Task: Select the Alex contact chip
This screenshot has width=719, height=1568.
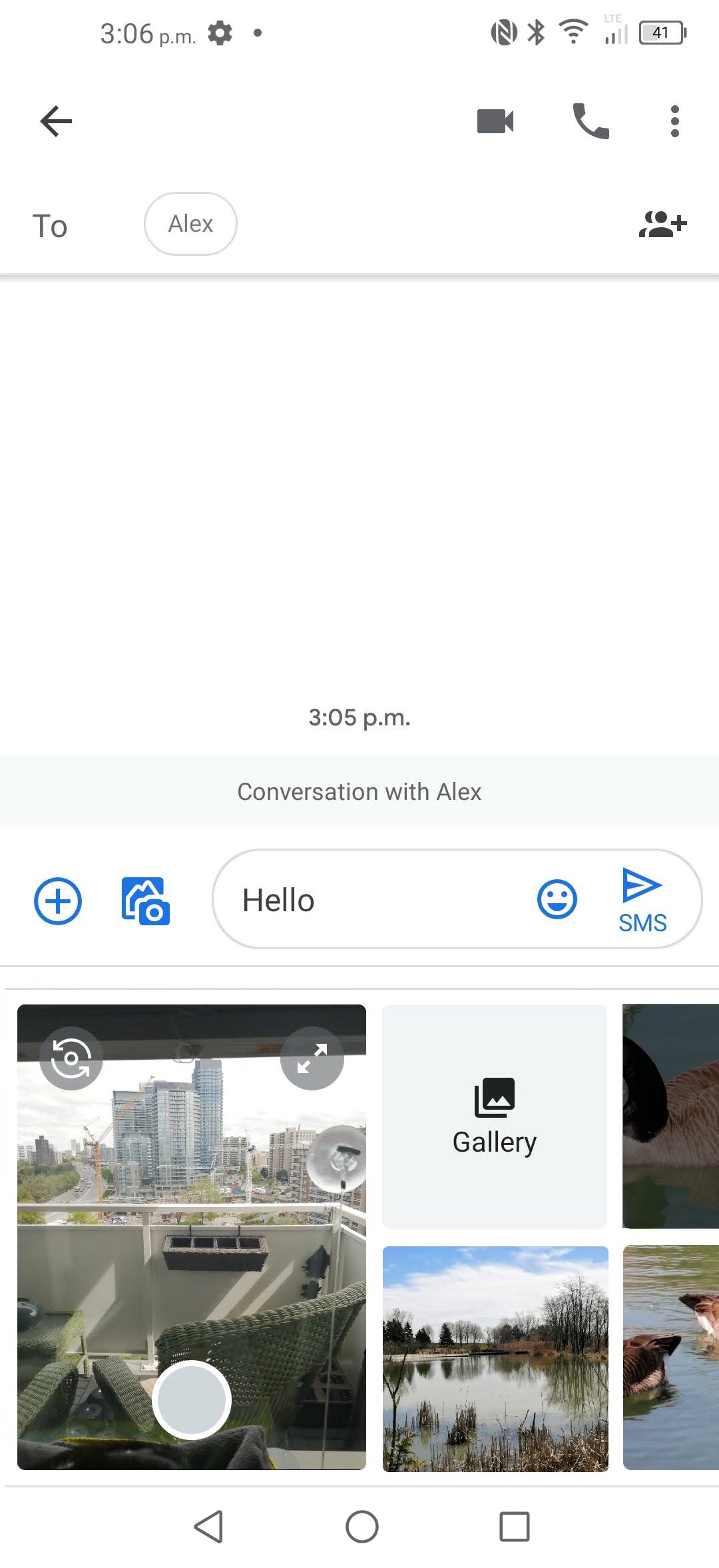Action: 190,224
